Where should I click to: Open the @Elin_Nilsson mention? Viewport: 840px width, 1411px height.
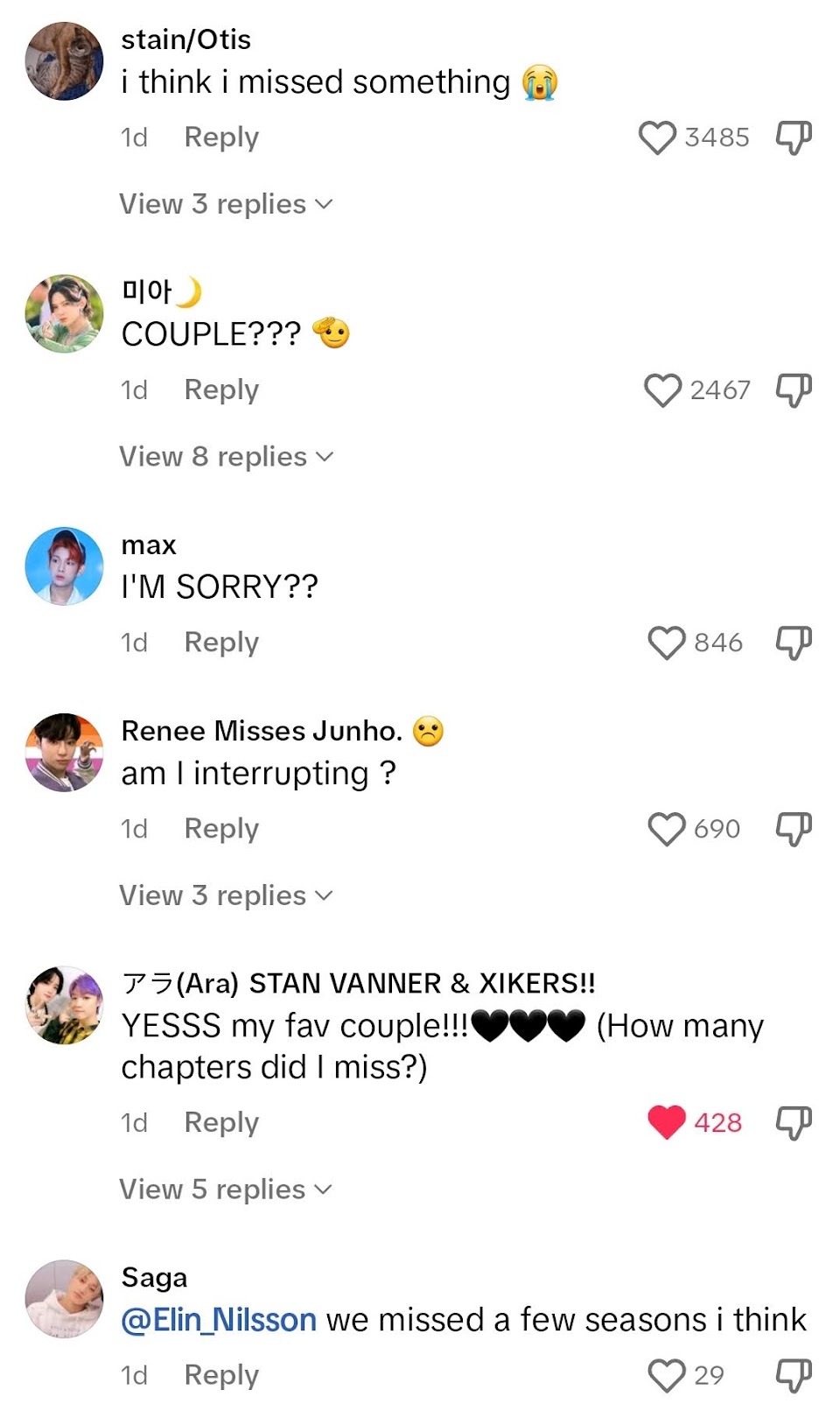click(x=219, y=1319)
